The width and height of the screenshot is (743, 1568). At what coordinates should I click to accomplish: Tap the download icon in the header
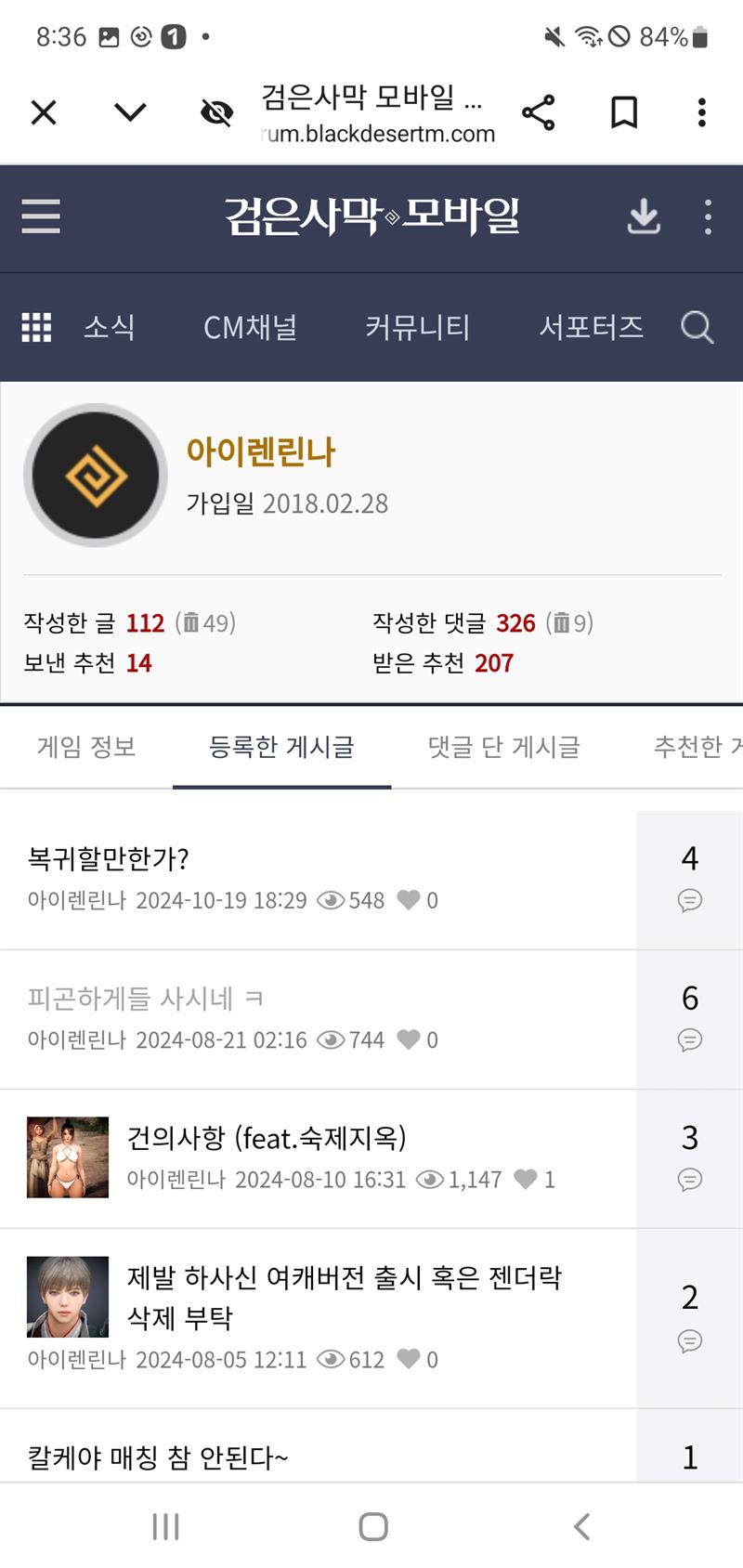pos(644,217)
